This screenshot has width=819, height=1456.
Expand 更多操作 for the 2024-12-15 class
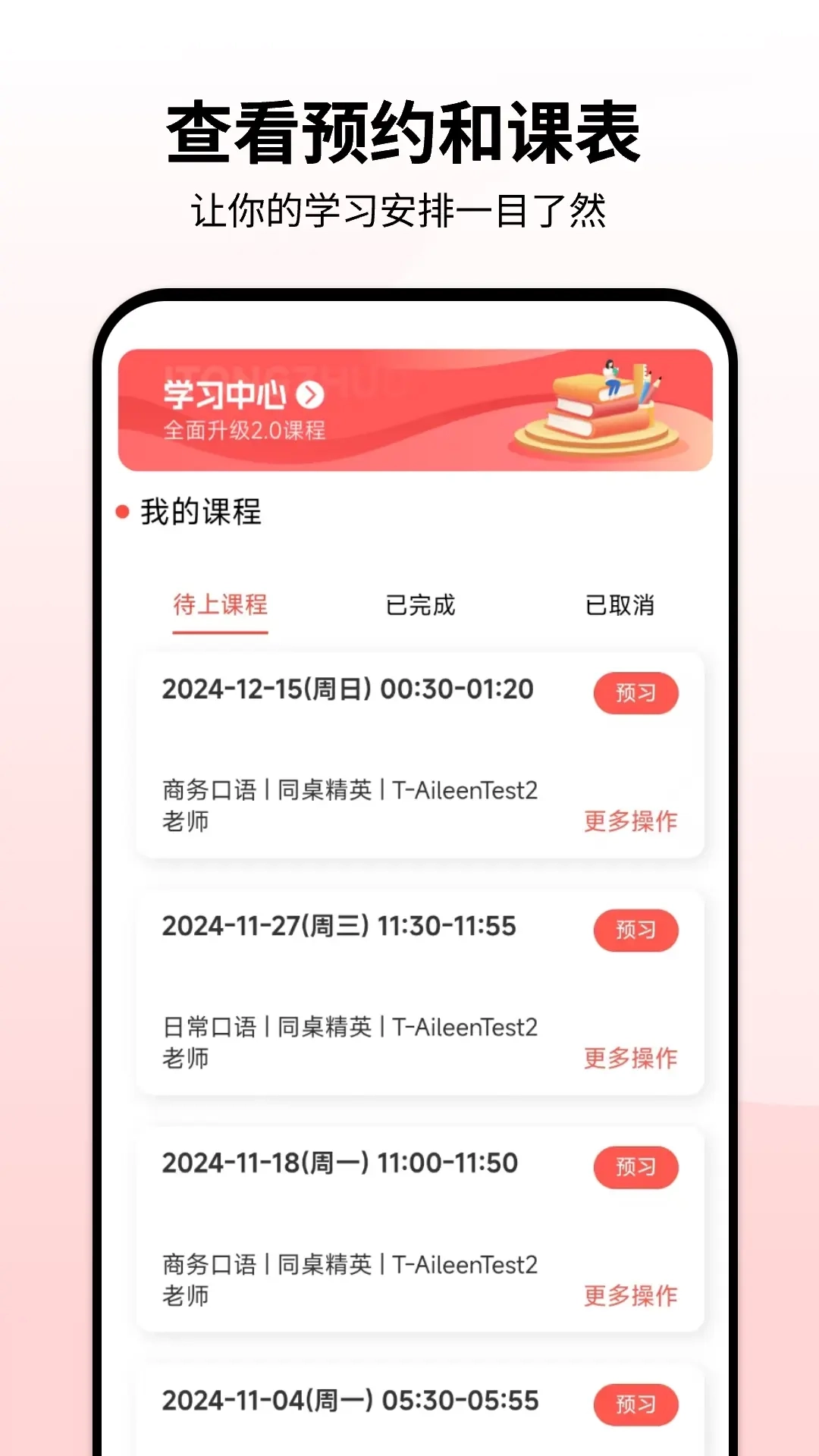click(632, 821)
